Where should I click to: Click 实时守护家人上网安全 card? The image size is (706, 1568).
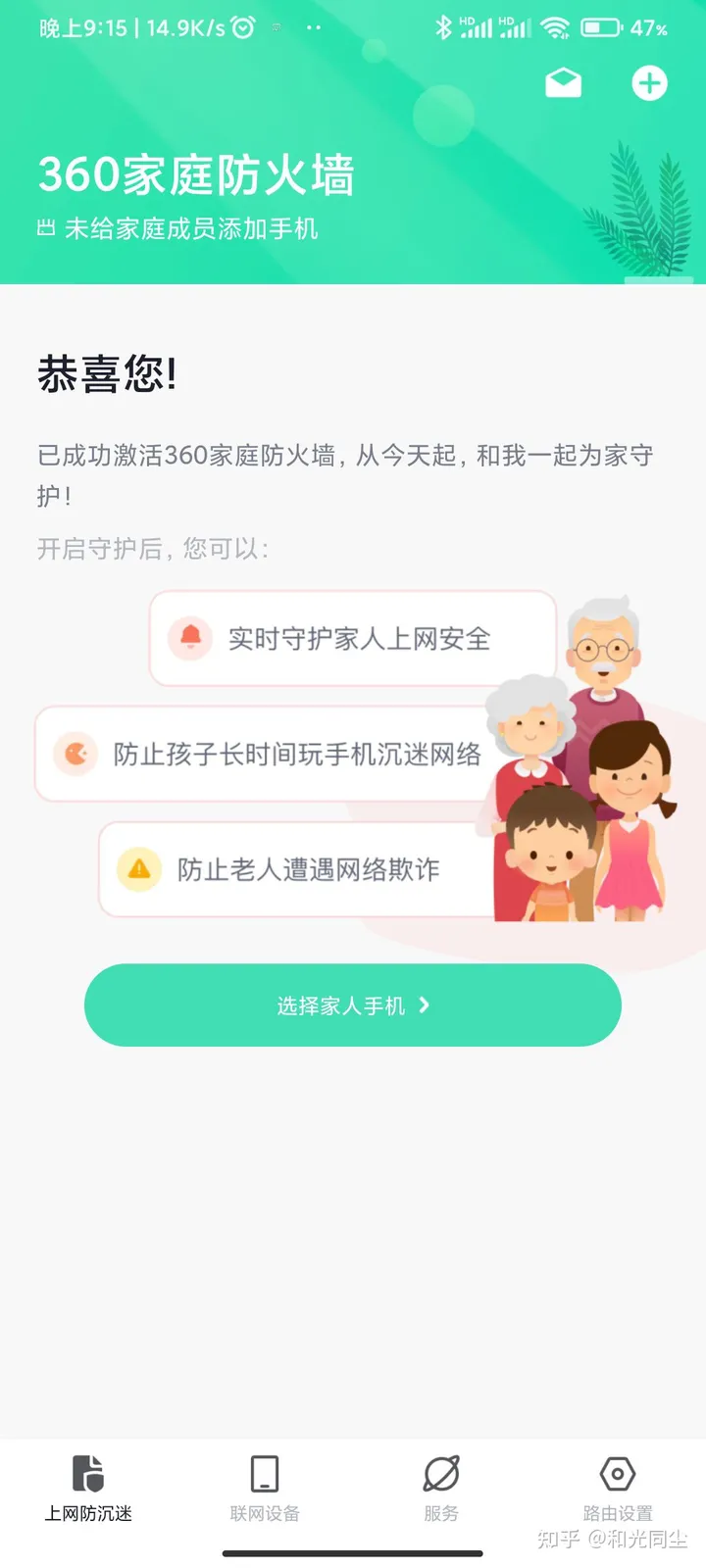352,638
